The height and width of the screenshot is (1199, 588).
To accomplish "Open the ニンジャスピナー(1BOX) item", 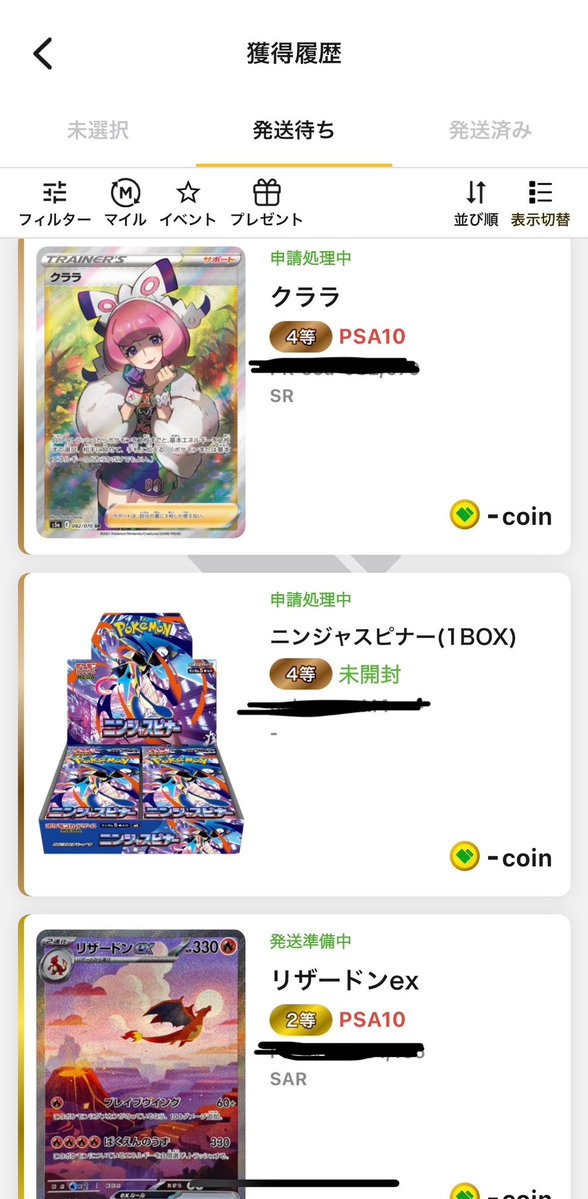I will [294, 734].
